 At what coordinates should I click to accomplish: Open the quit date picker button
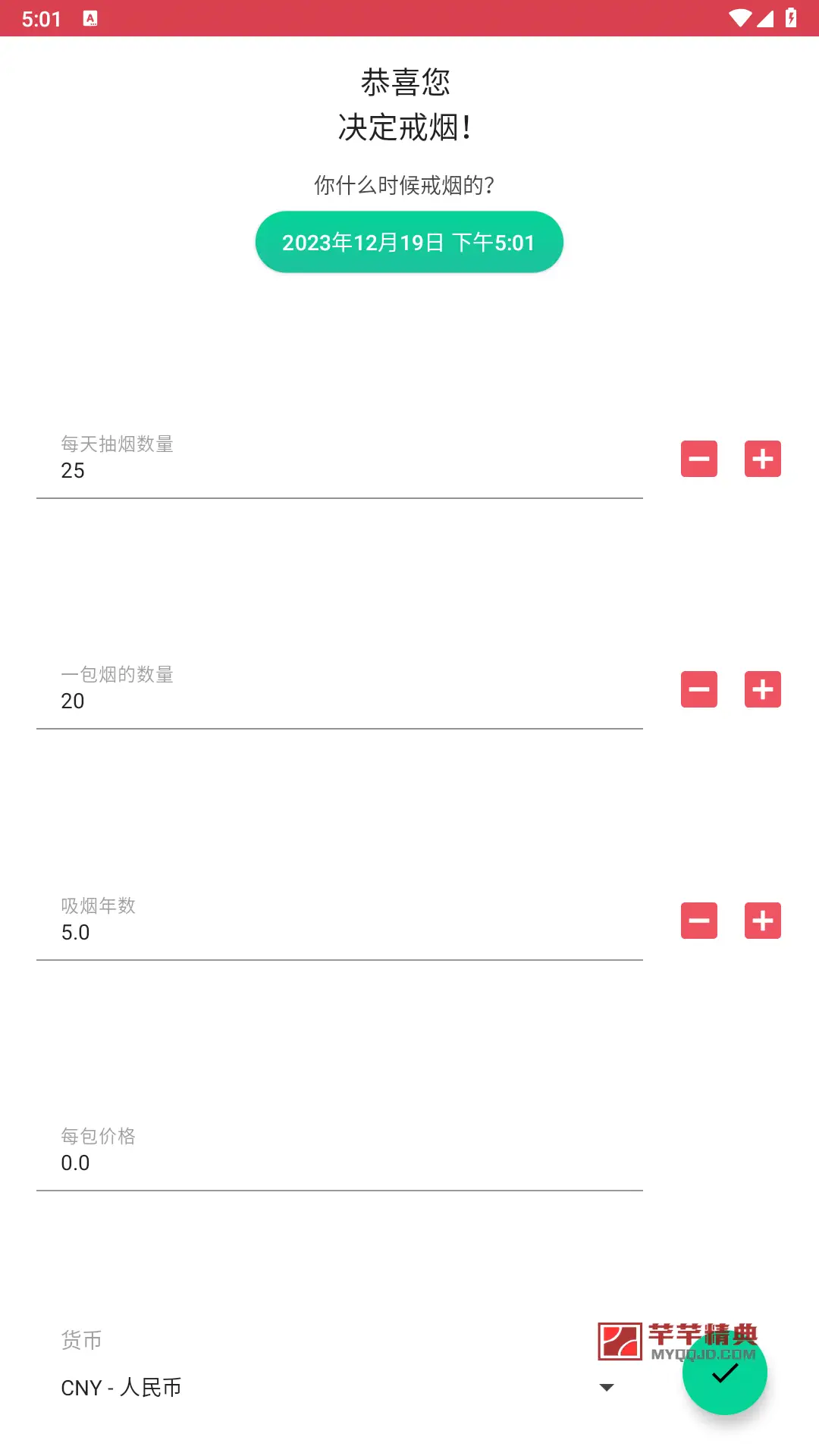[x=409, y=242]
